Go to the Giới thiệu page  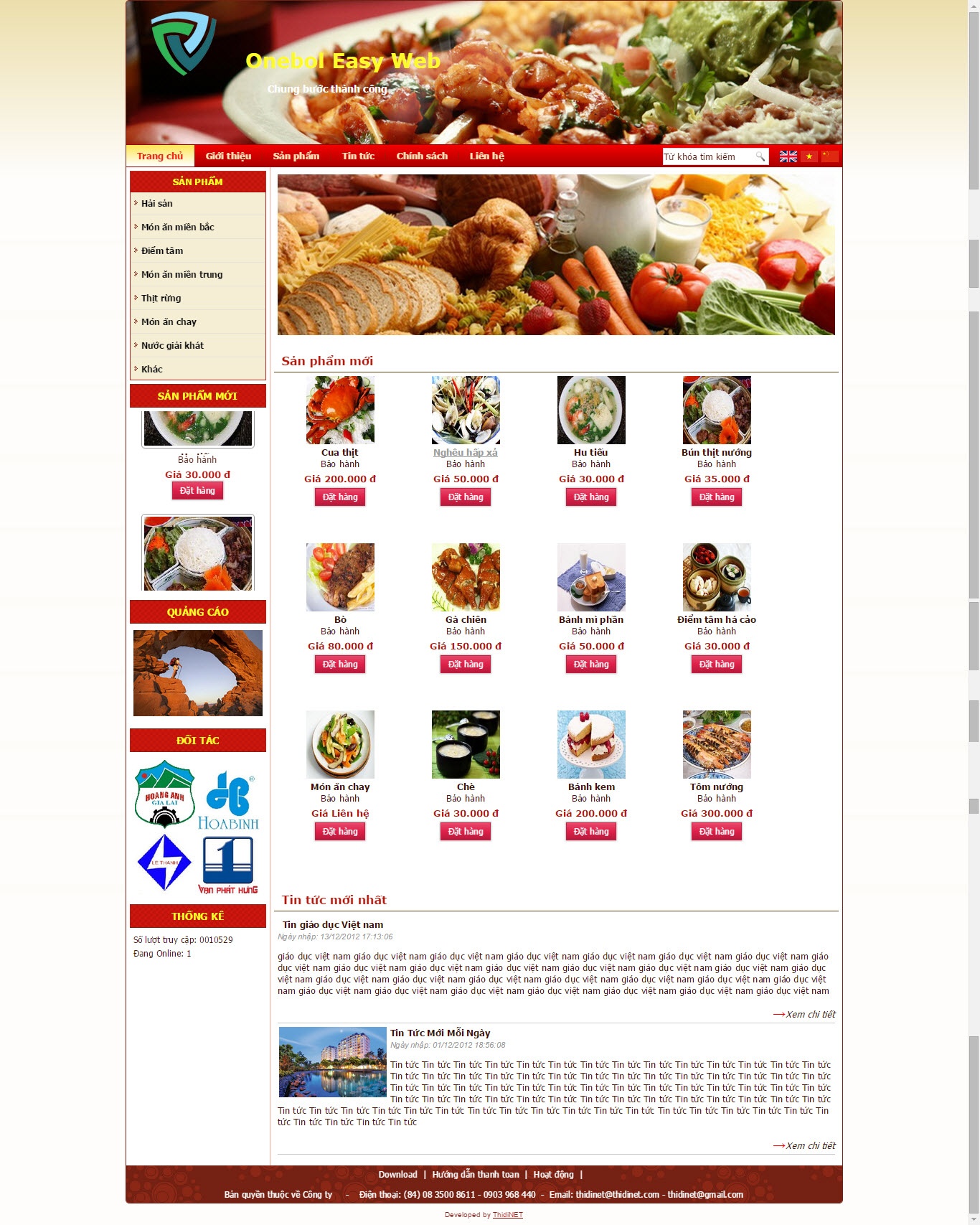coord(228,156)
